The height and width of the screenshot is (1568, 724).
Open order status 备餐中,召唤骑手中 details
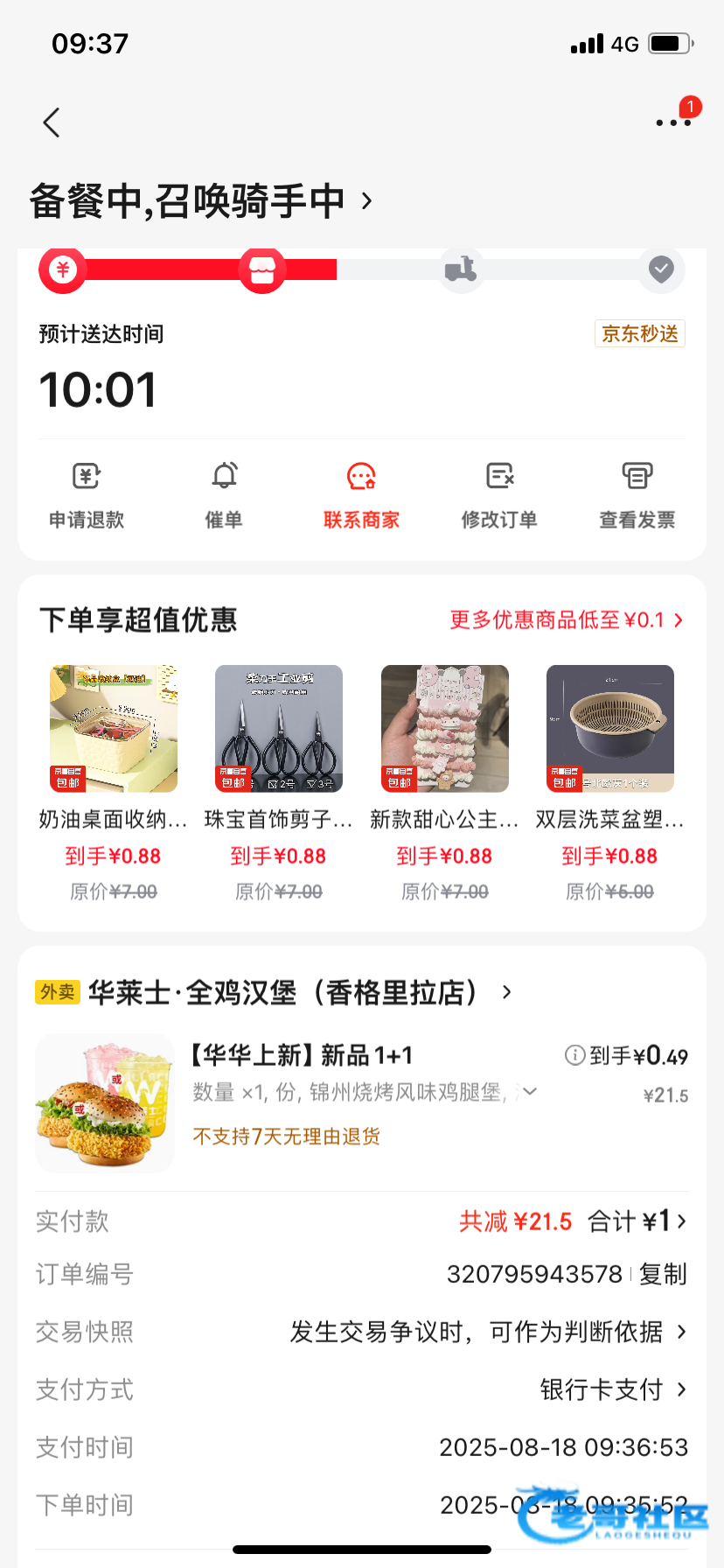coord(201,201)
